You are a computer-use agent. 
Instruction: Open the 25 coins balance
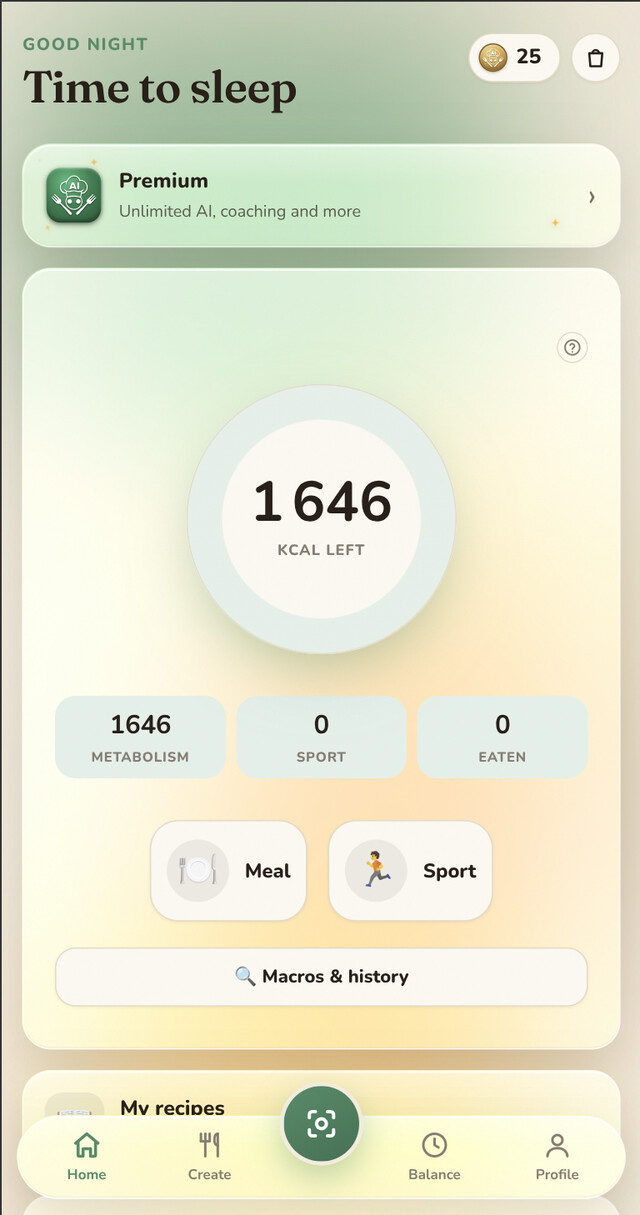coord(513,57)
